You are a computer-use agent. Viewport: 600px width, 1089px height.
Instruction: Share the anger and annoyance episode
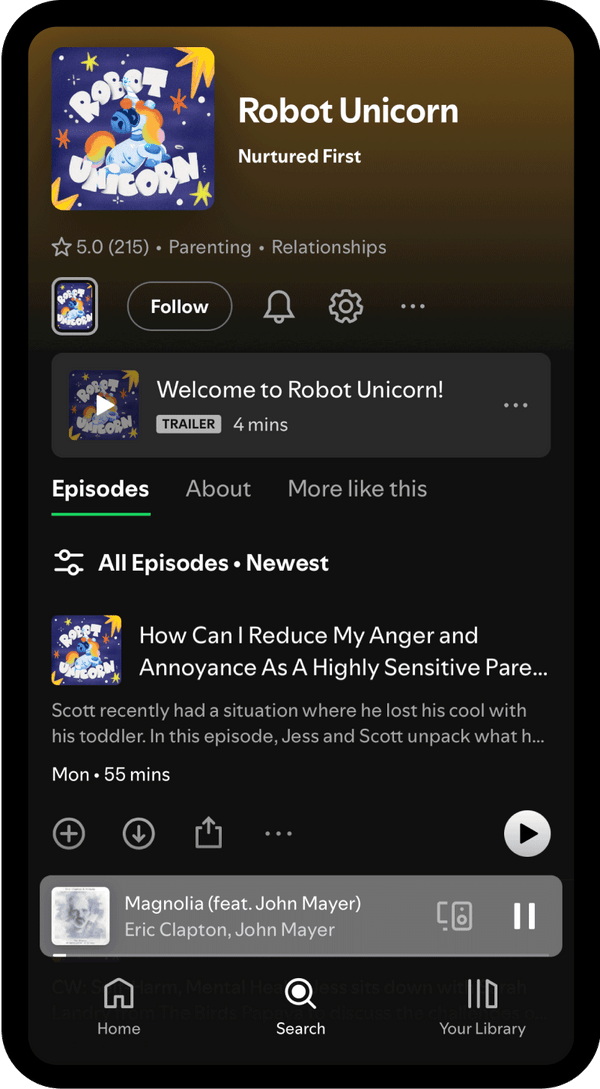208,833
